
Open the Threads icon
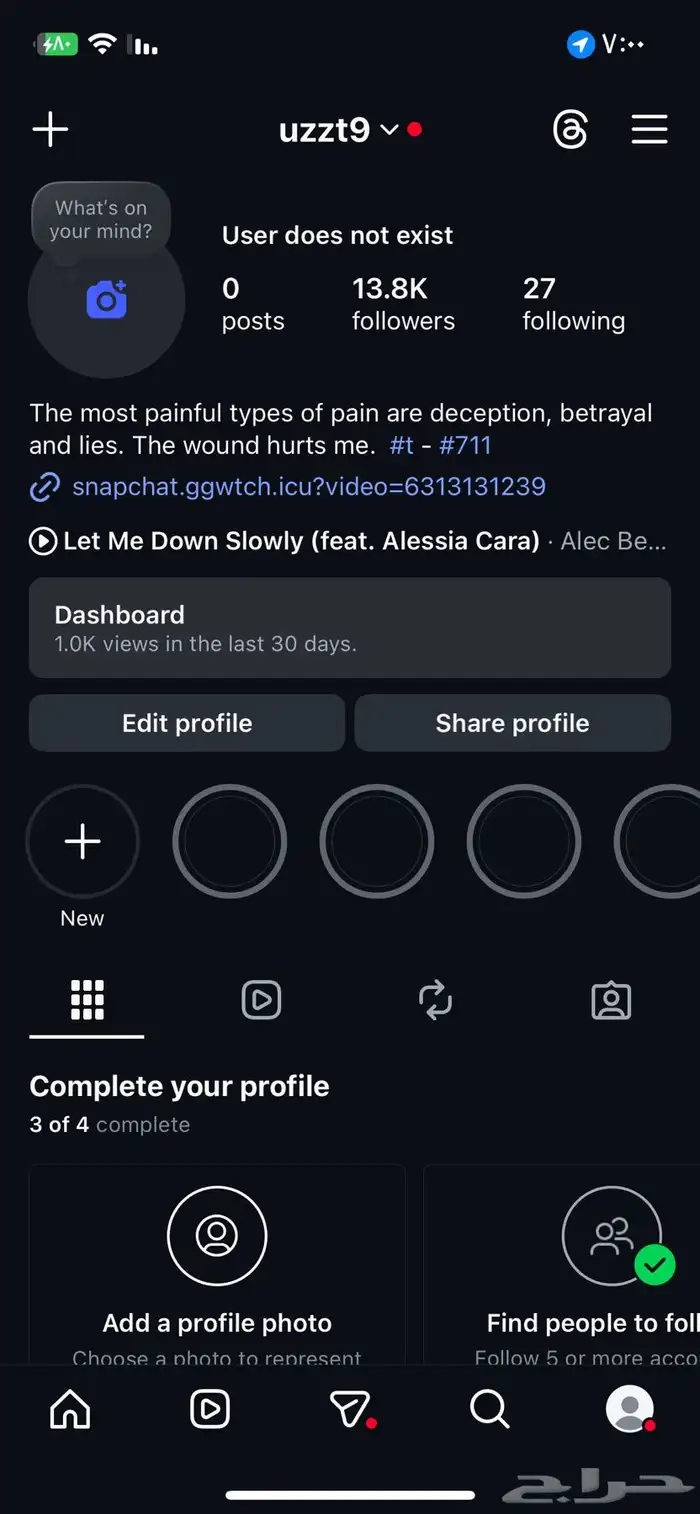570,130
